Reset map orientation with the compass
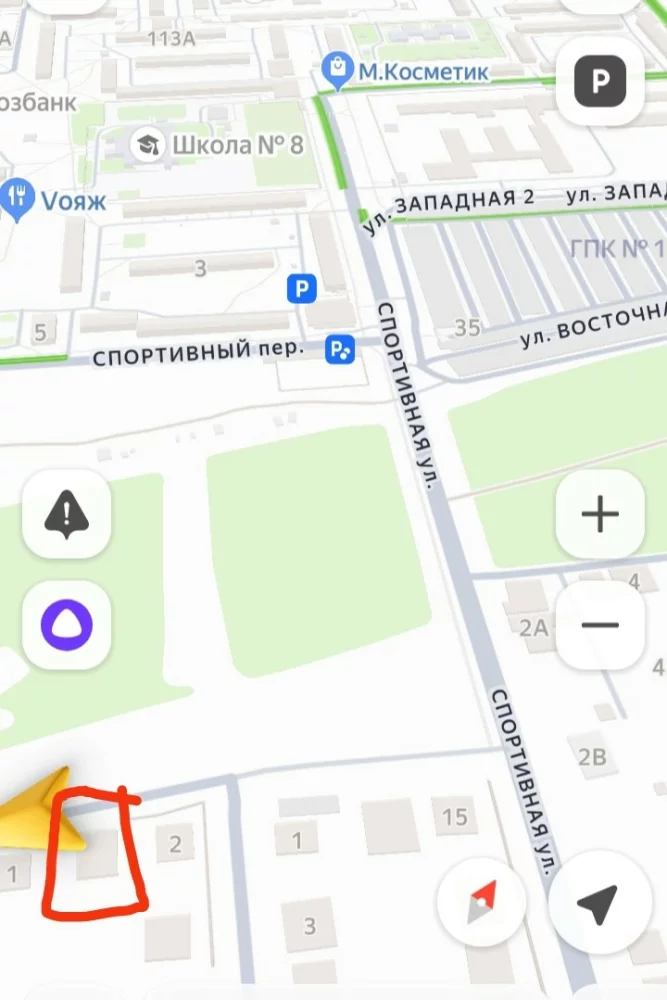This screenshot has width=667, height=1000. [482, 904]
